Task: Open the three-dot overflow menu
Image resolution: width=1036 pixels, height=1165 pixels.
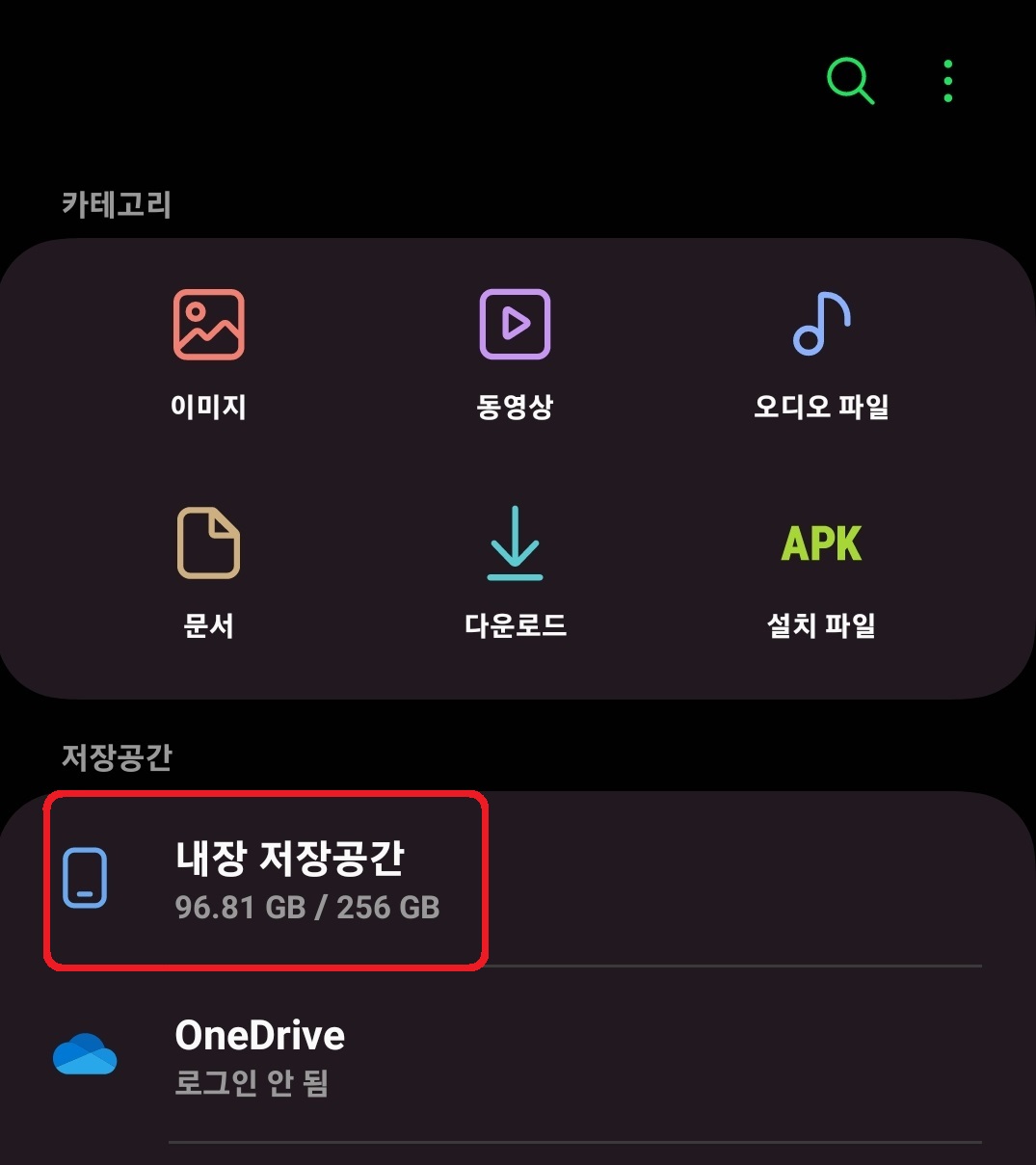Action: 946,80
